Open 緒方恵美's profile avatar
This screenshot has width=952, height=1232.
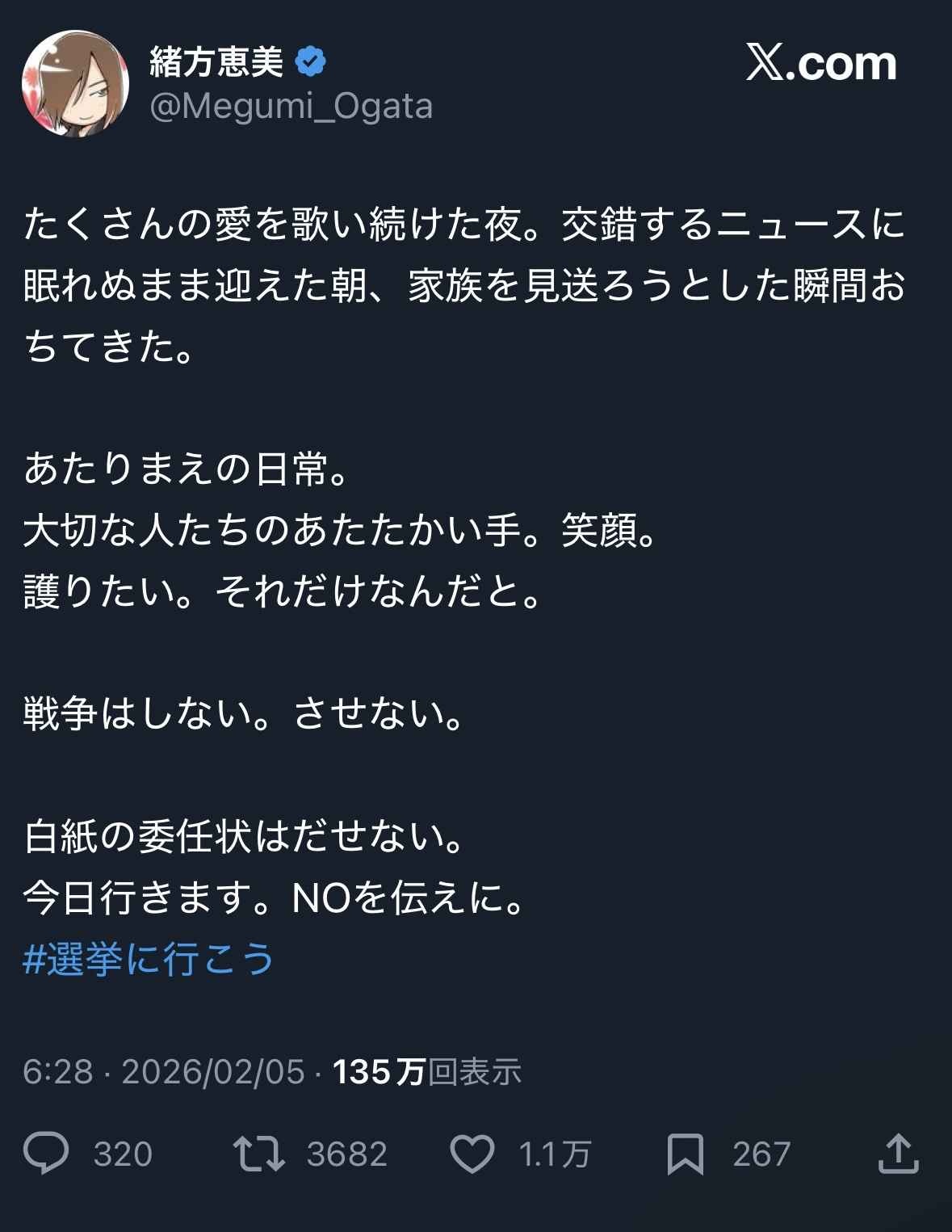[74, 84]
